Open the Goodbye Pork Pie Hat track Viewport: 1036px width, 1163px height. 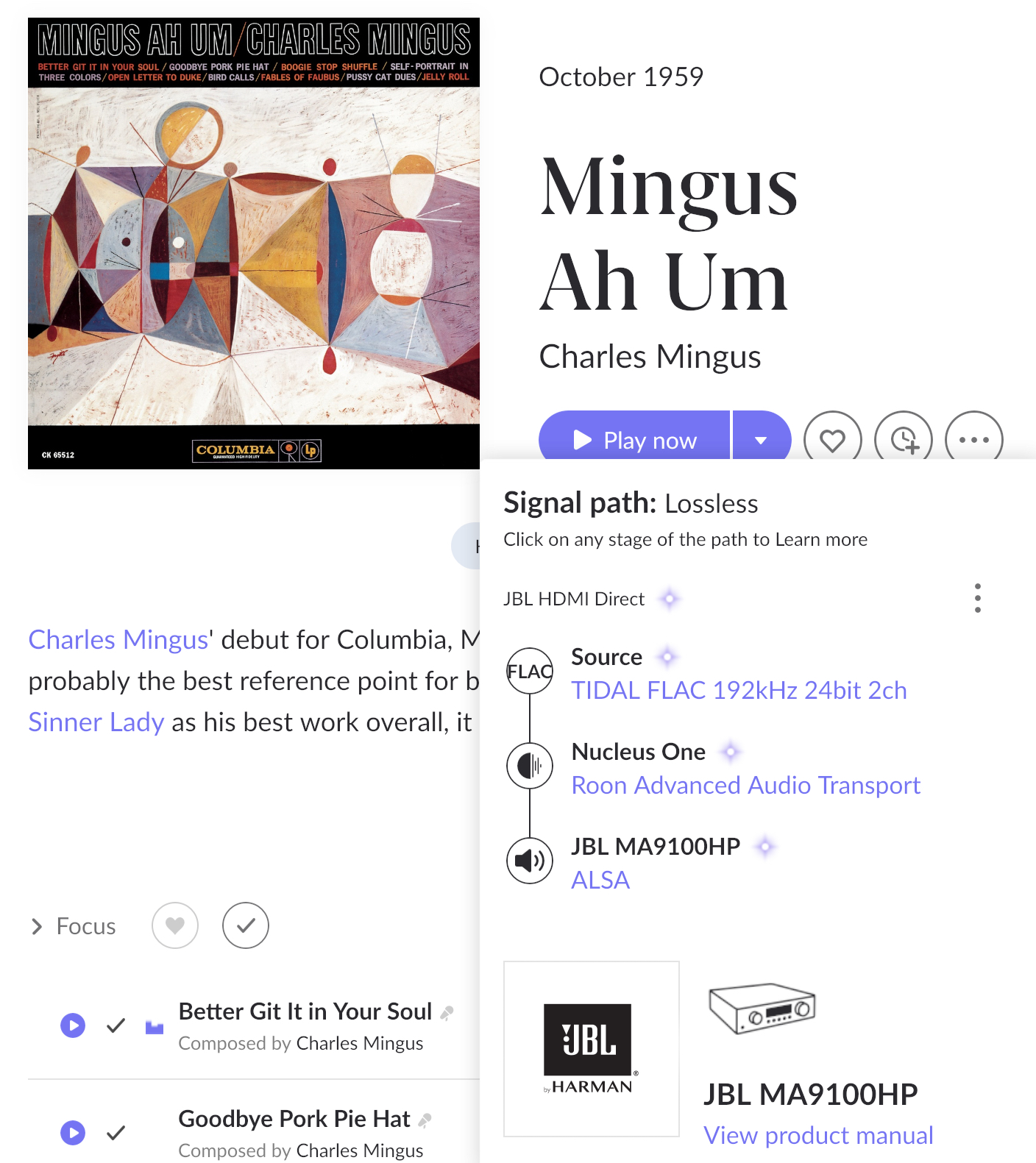pyautogui.click(x=294, y=1118)
